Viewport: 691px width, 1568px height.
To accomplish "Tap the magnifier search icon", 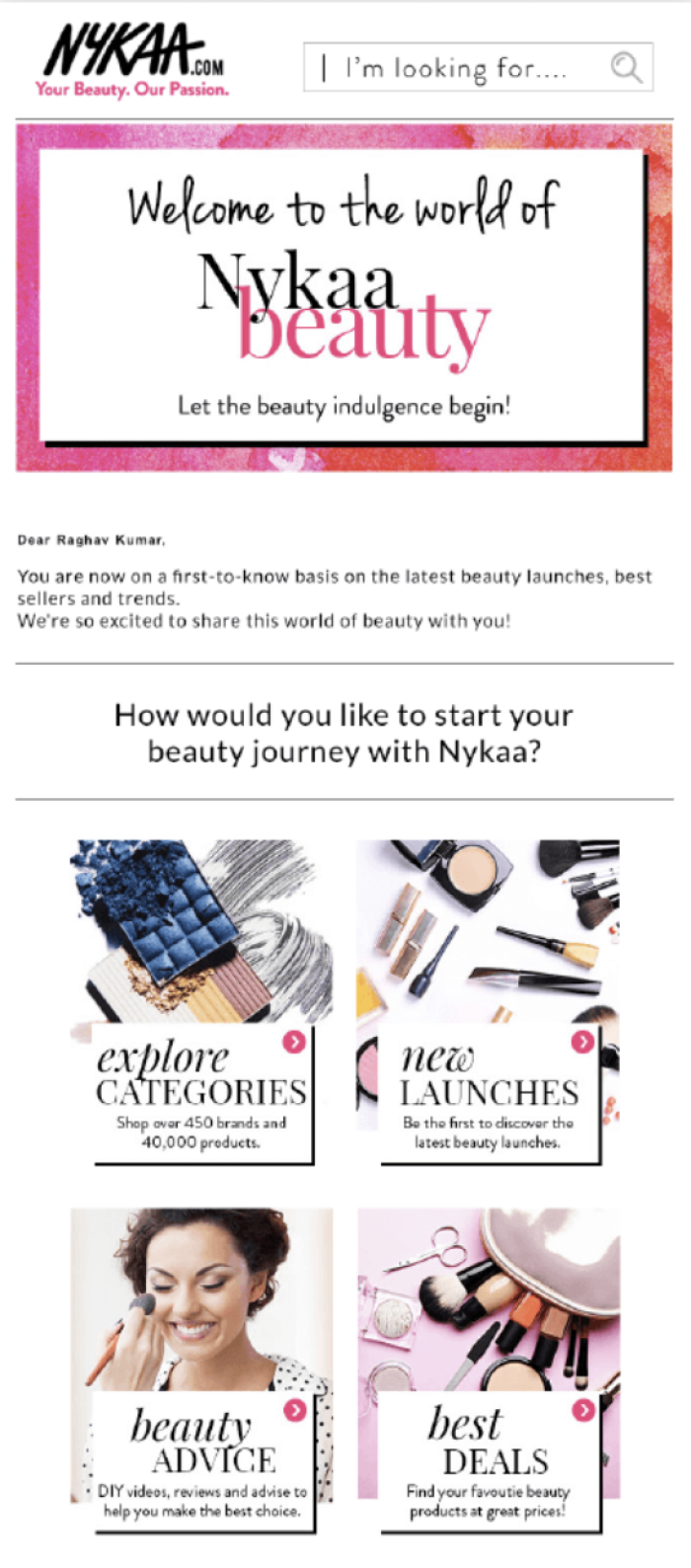I will tap(626, 68).
